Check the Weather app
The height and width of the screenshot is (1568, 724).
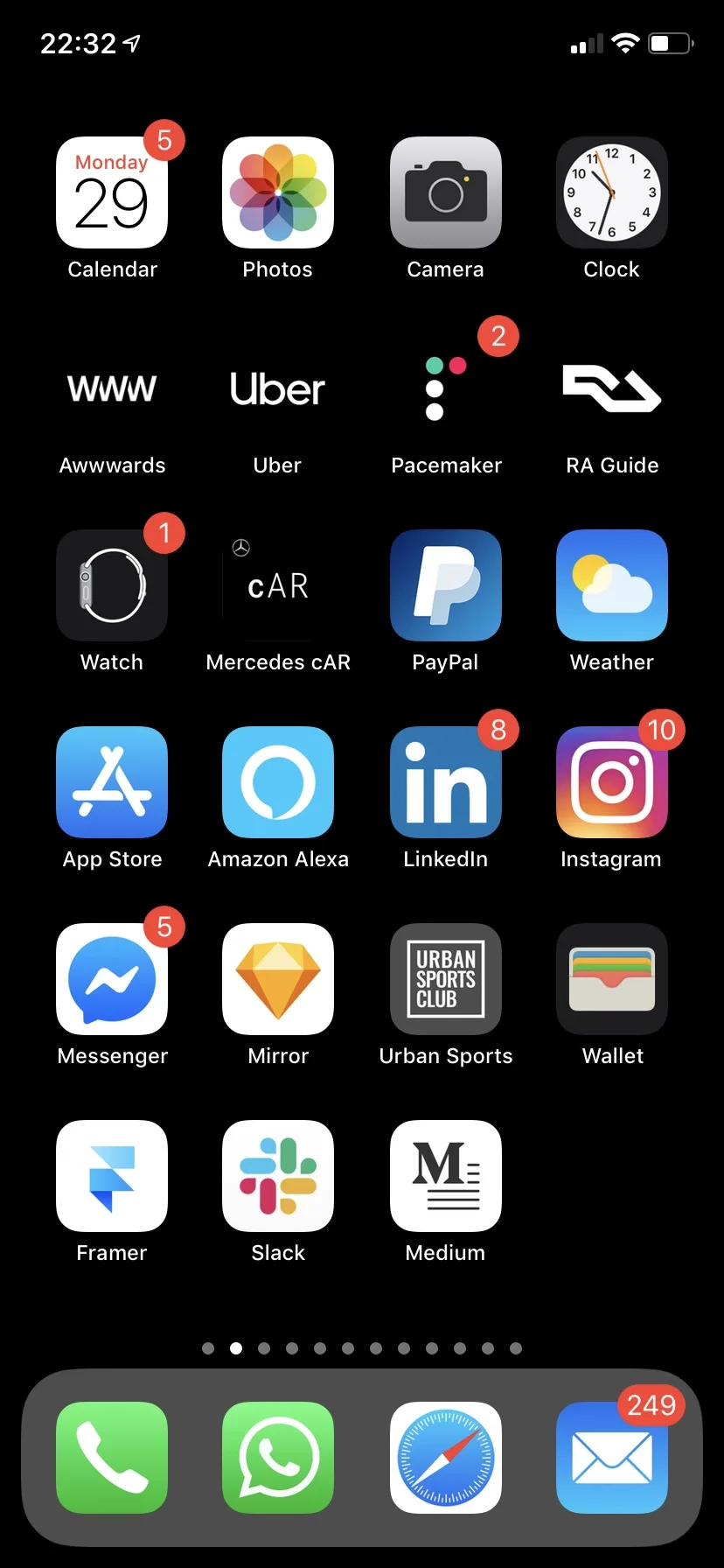(612, 585)
